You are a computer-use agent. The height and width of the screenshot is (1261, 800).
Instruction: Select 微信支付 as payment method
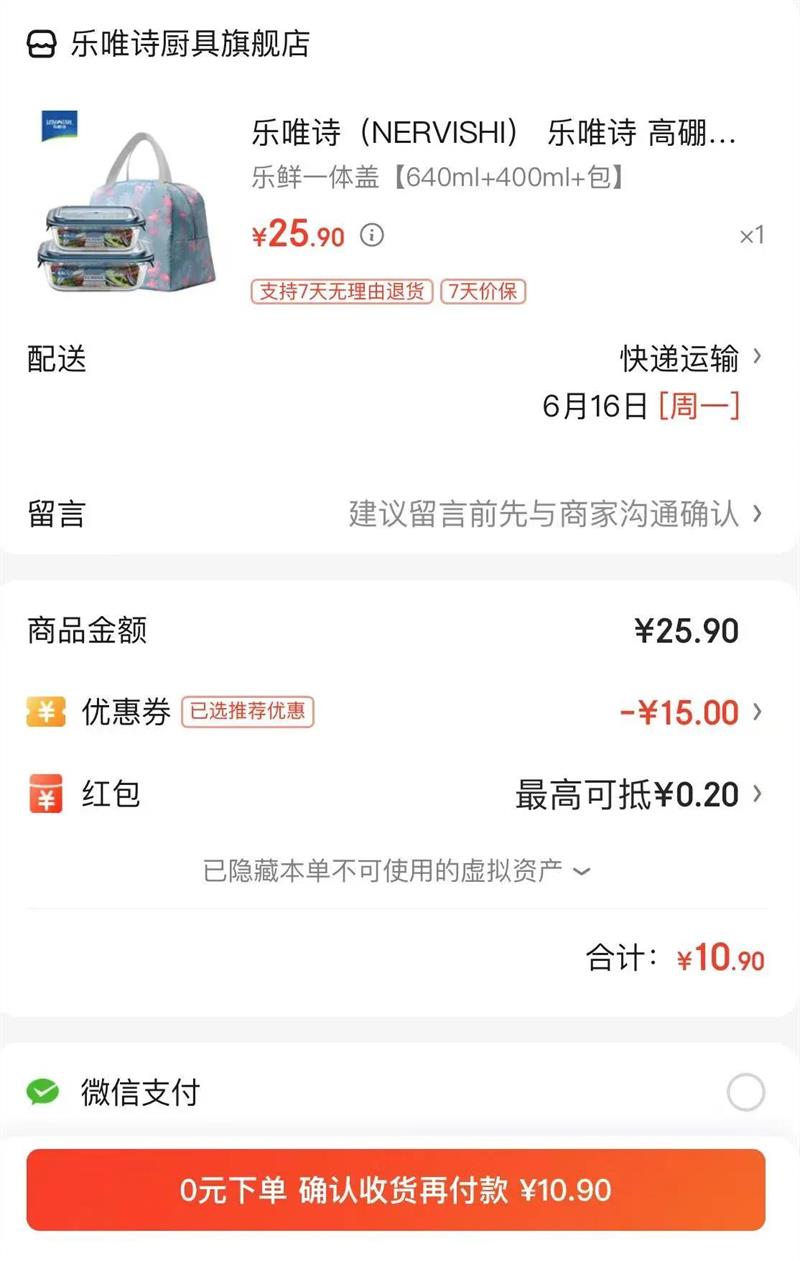(x=745, y=1093)
